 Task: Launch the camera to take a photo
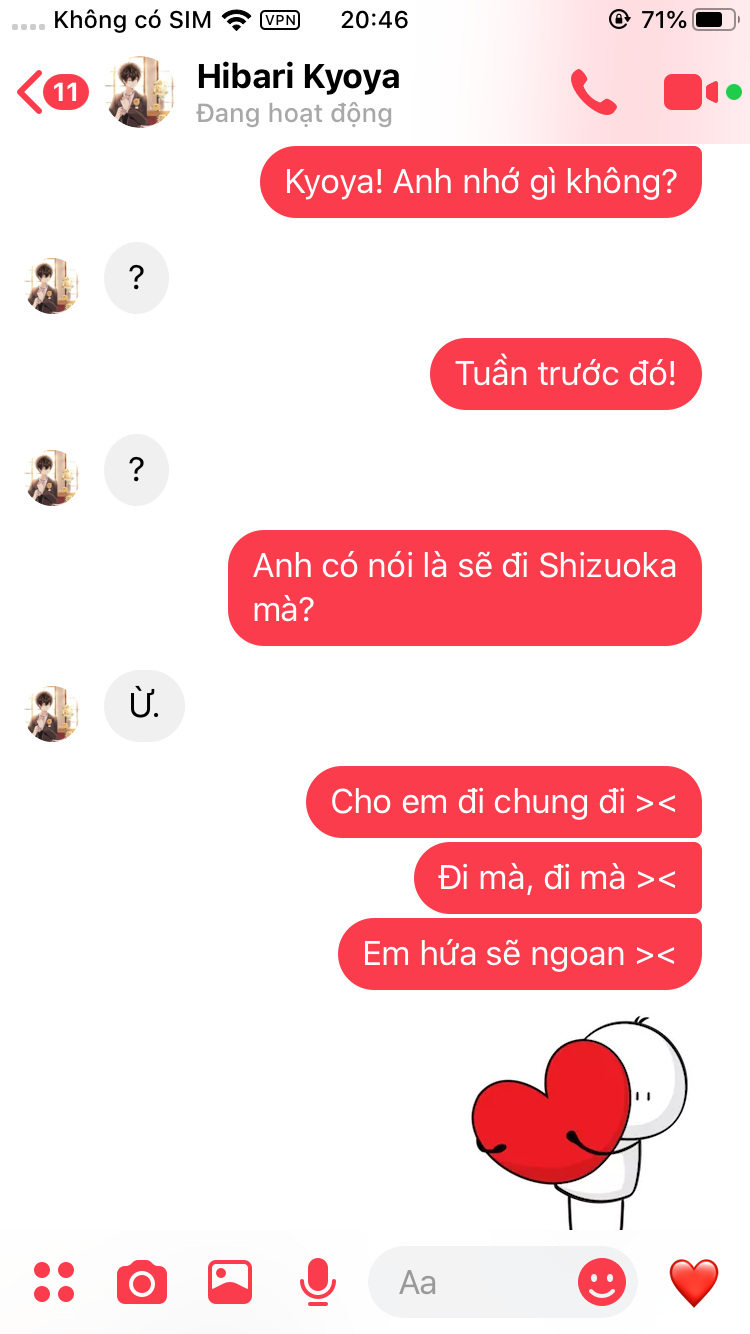(x=142, y=1282)
